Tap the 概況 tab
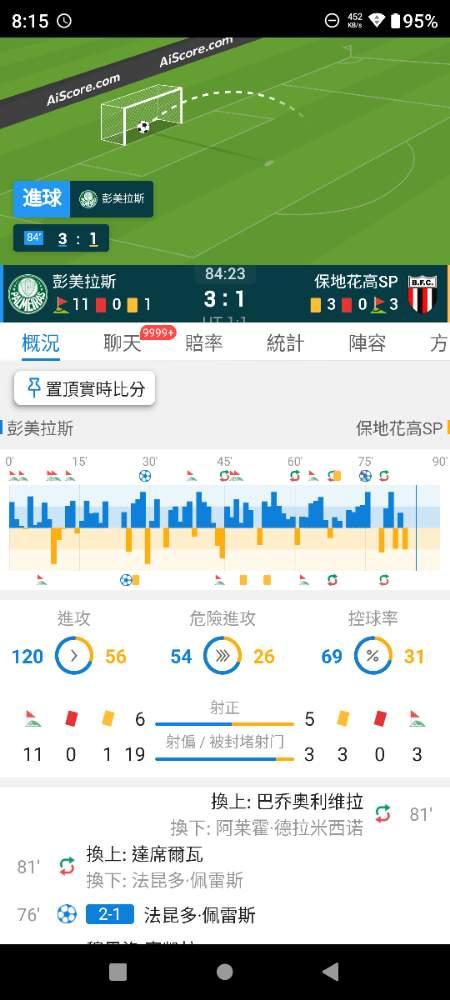450x1000 pixels. click(41, 343)
